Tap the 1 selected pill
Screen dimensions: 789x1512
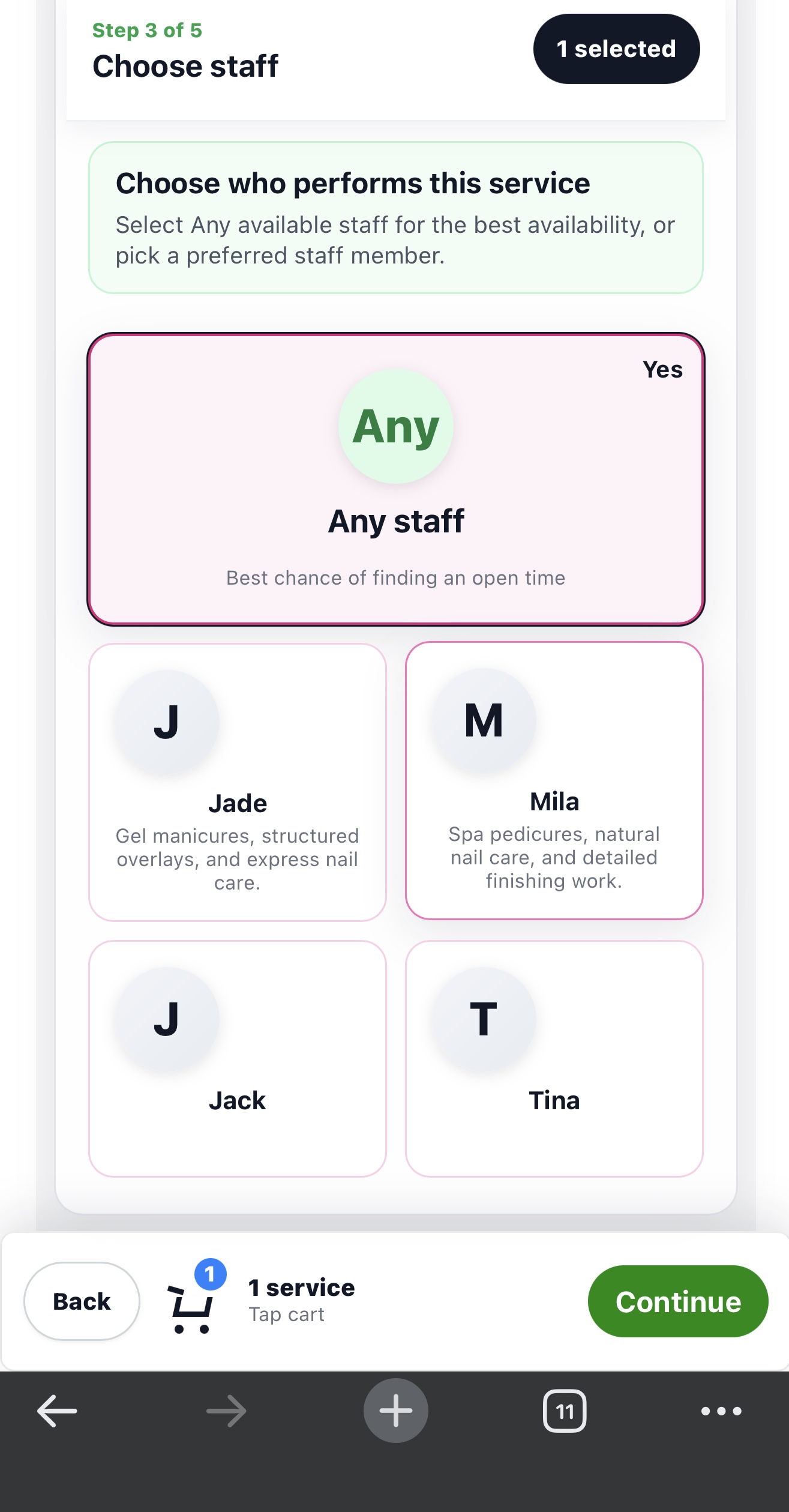point(616,49)
